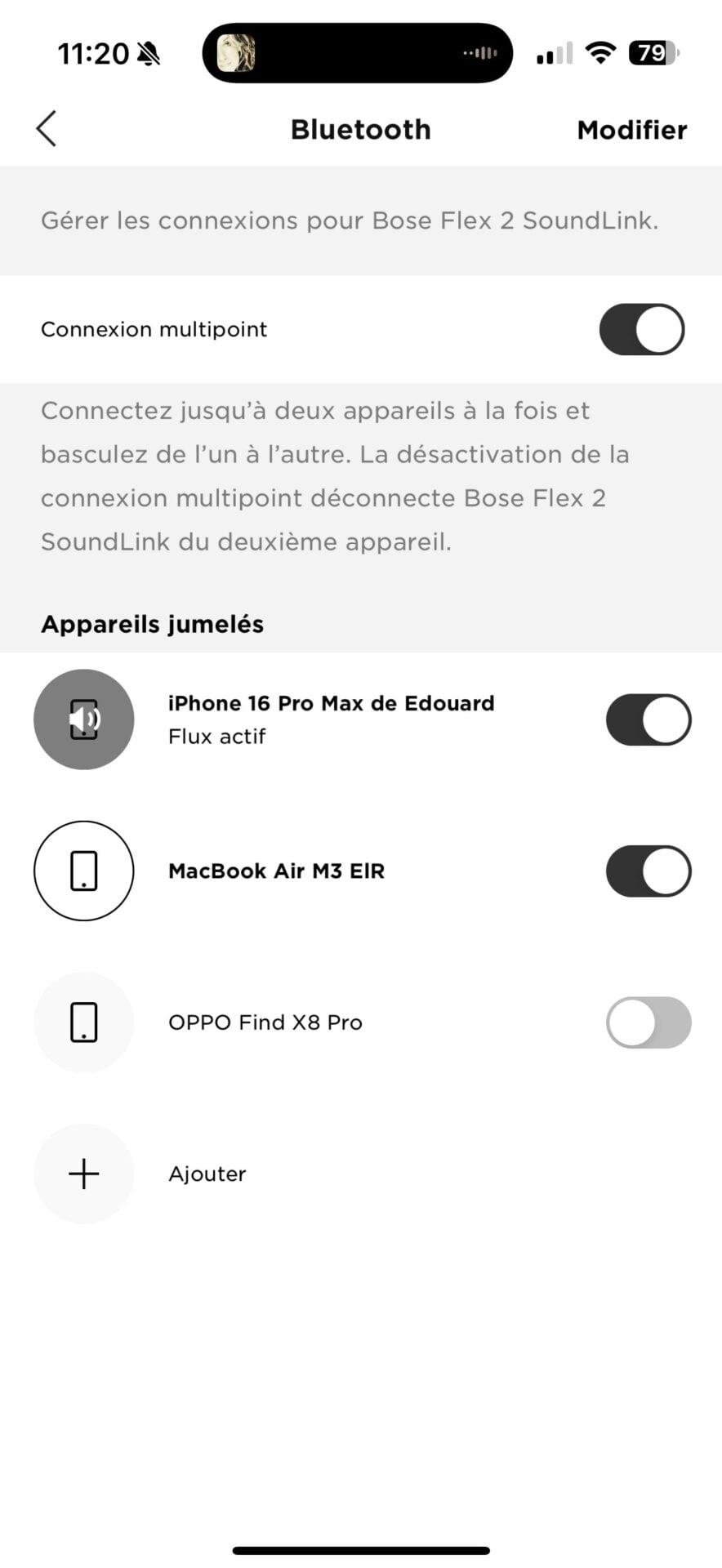
Task: Disconnect iPhone 16 Pro Max de Edouard
Action: [x=648, y=720]
